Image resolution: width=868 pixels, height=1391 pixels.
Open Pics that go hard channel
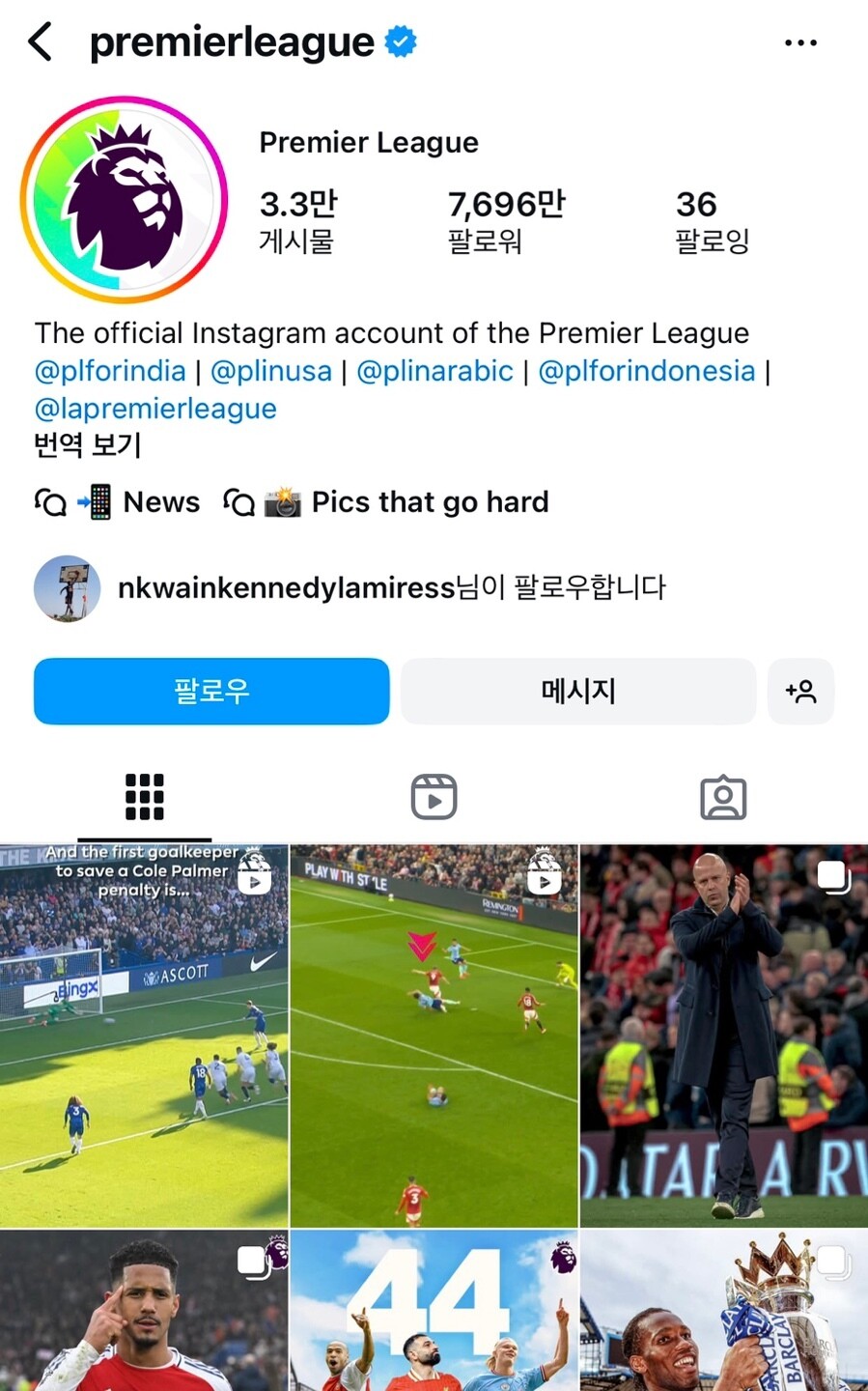coord(386,502)
